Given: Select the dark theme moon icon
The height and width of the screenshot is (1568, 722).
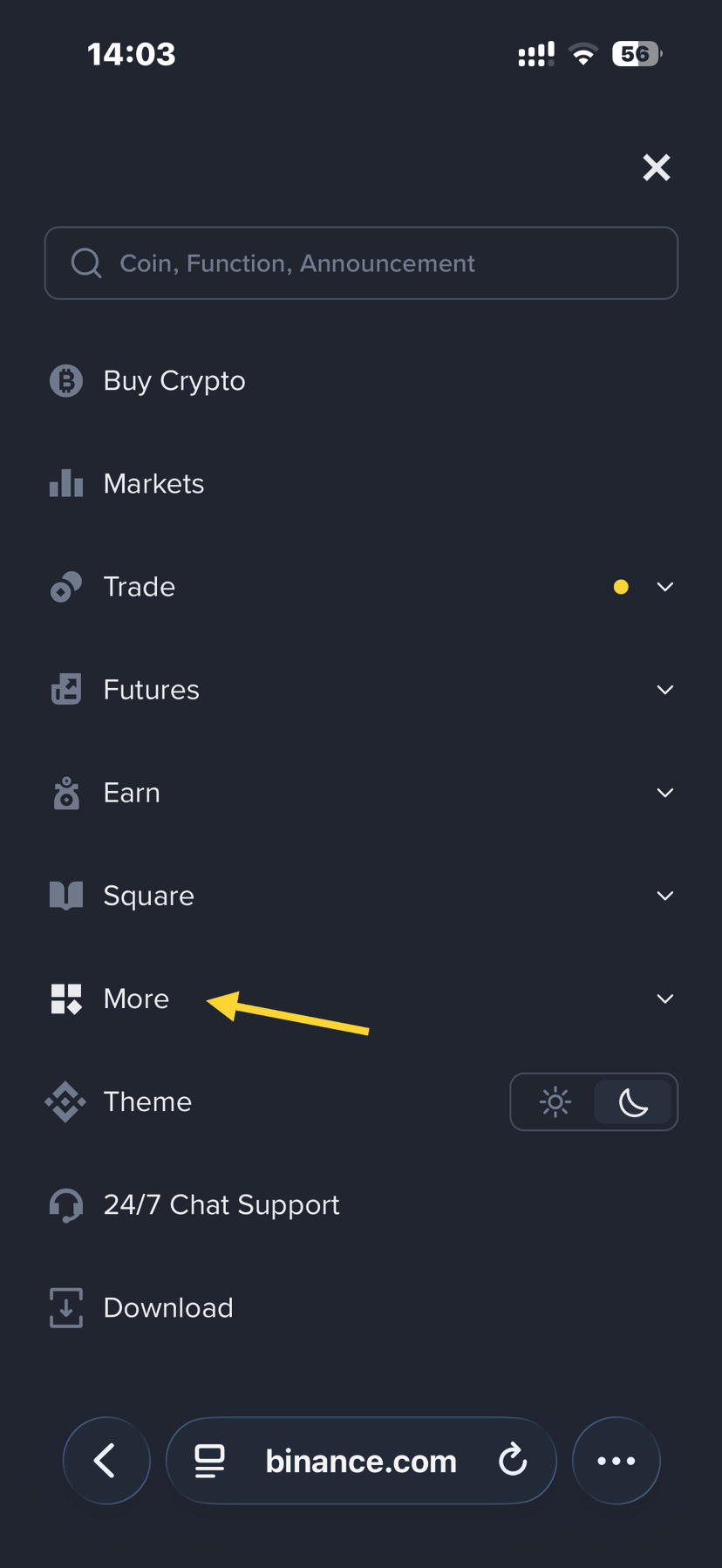Looking at the screenshot, I should 633,1102.
